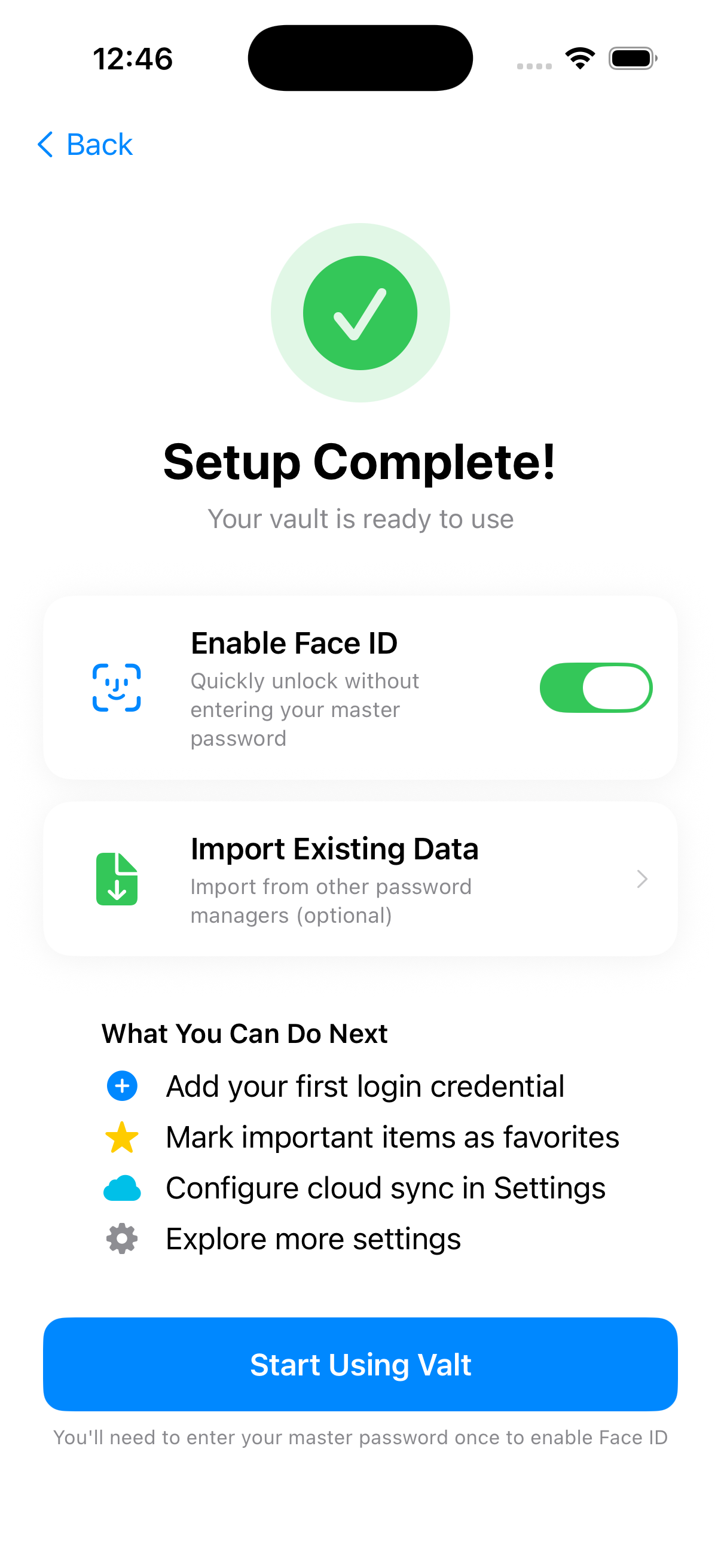Viewport: 721px width, 1568px height.
Task: Tap Start Using Valt button
Action: point(360,1364)
